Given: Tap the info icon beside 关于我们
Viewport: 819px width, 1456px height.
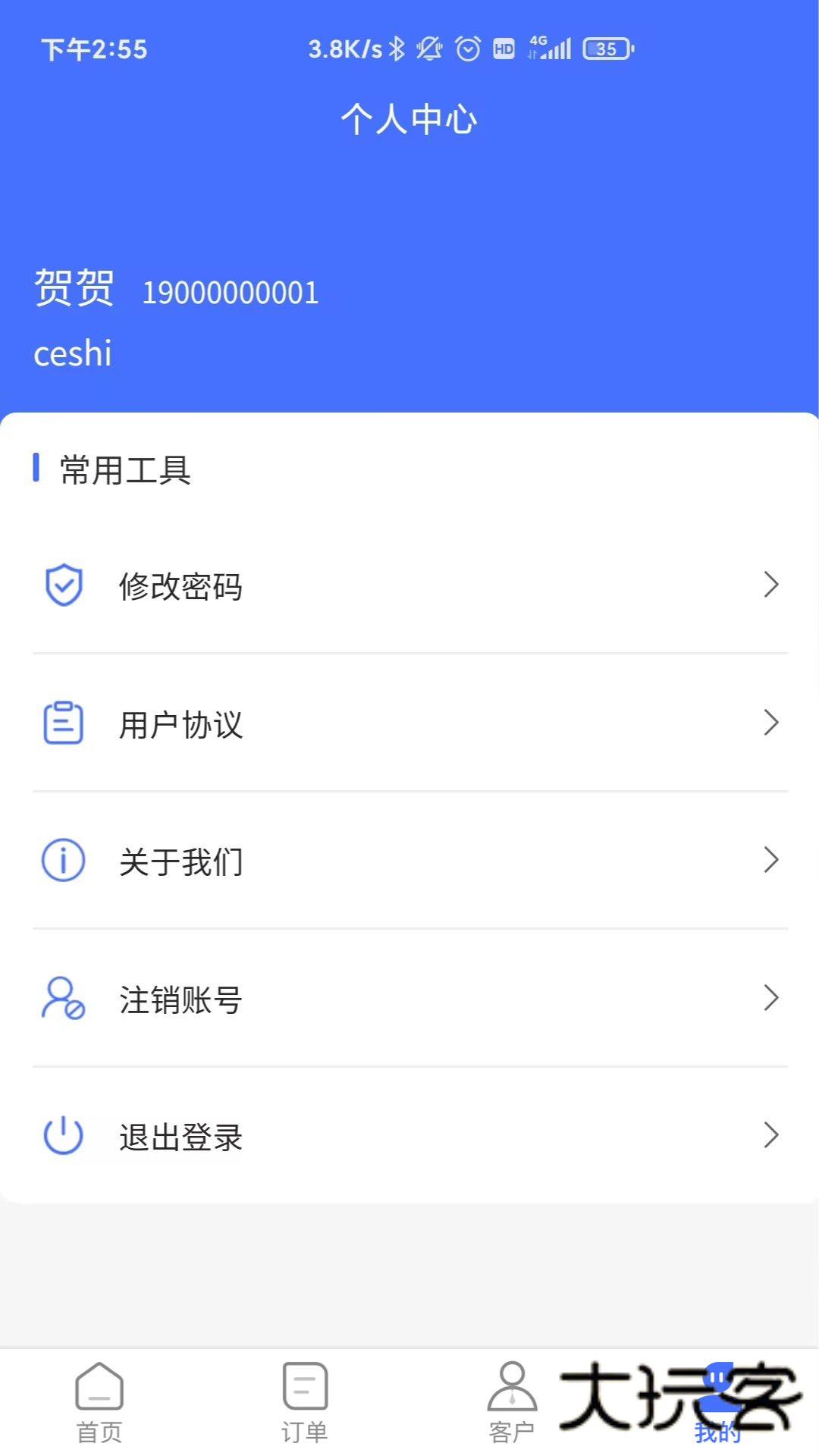Looking at the screenshot, I should tap(64, 861).
